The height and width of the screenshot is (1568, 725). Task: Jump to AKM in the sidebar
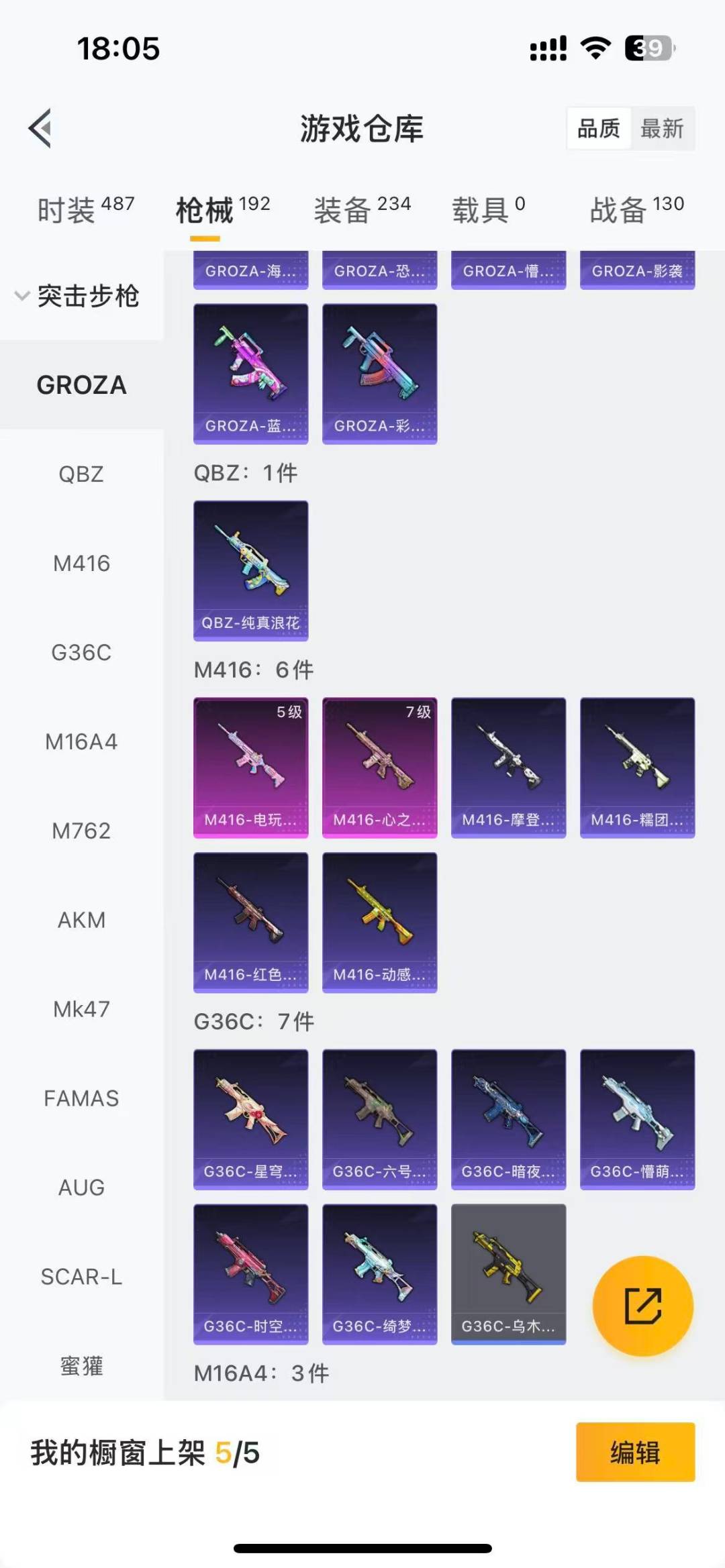tap(81, 920)
